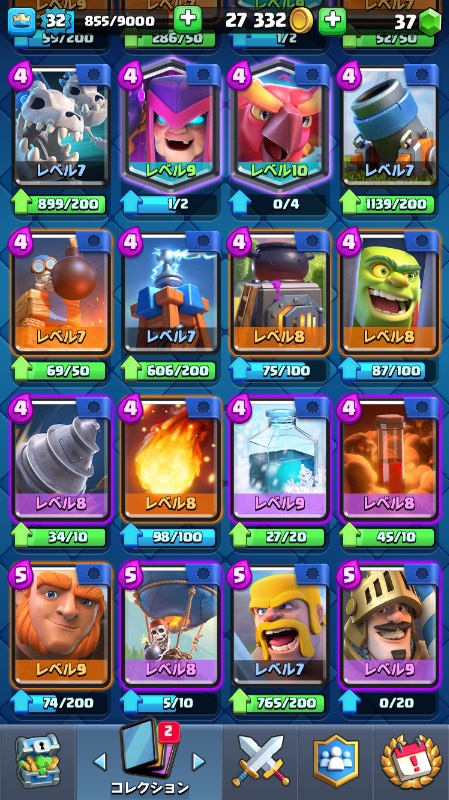
Task: Select the Tesla card showing 606/200
Action: (170, 292)
